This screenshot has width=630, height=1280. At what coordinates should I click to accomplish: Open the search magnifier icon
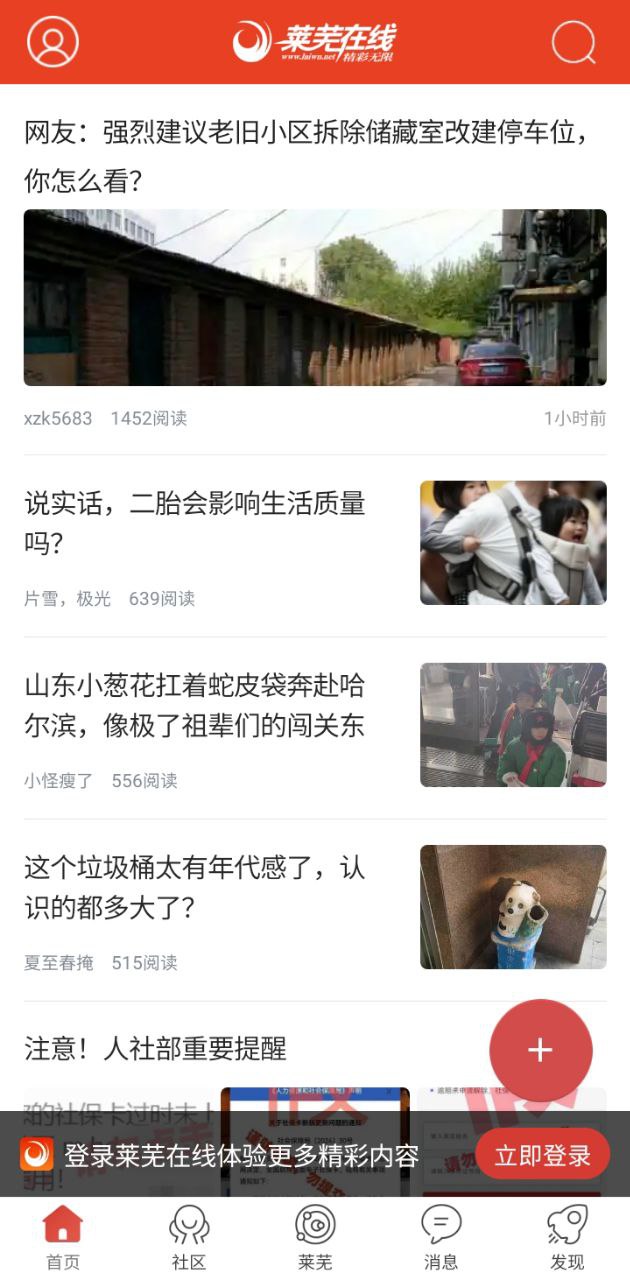click(x=574, y=42)
